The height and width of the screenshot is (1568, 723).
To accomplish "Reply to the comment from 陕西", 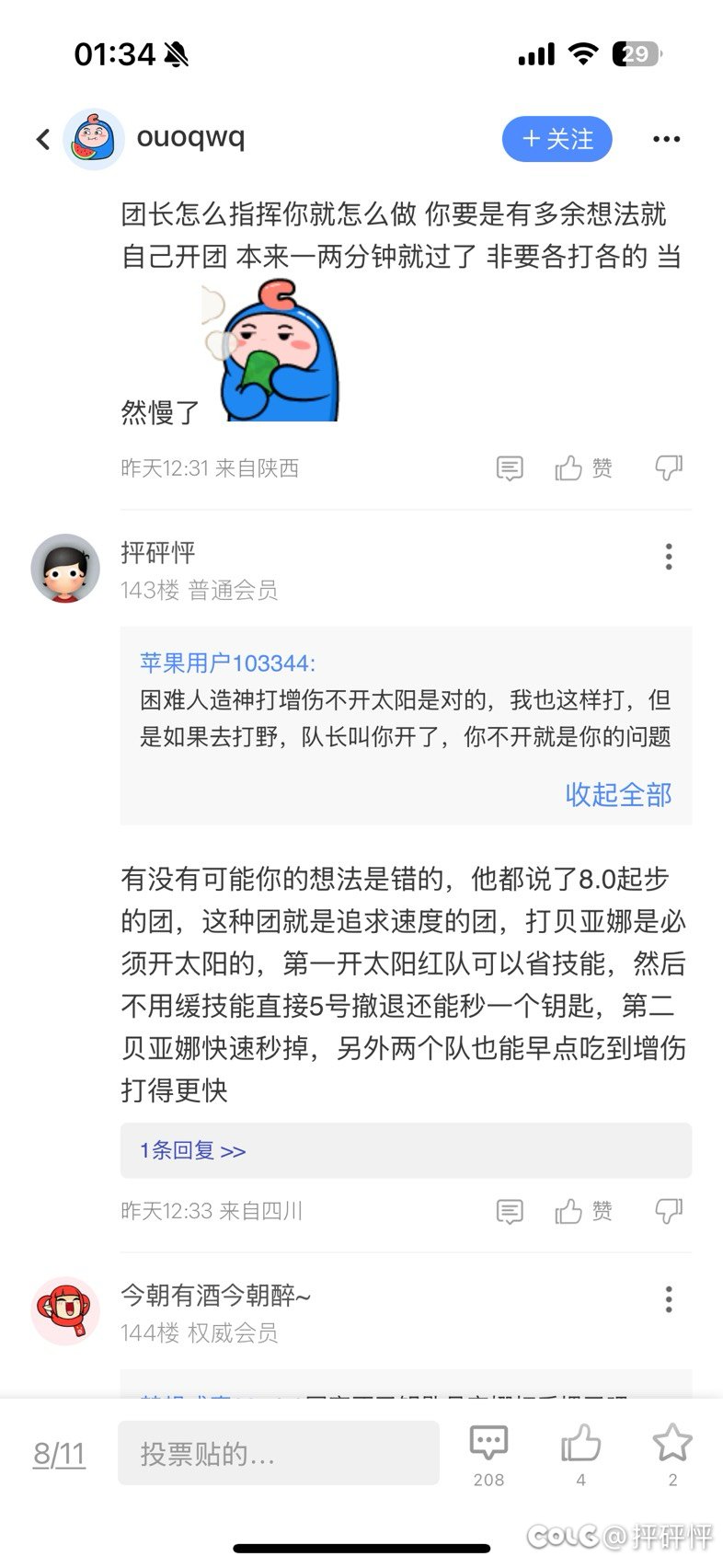I will 509,468.
